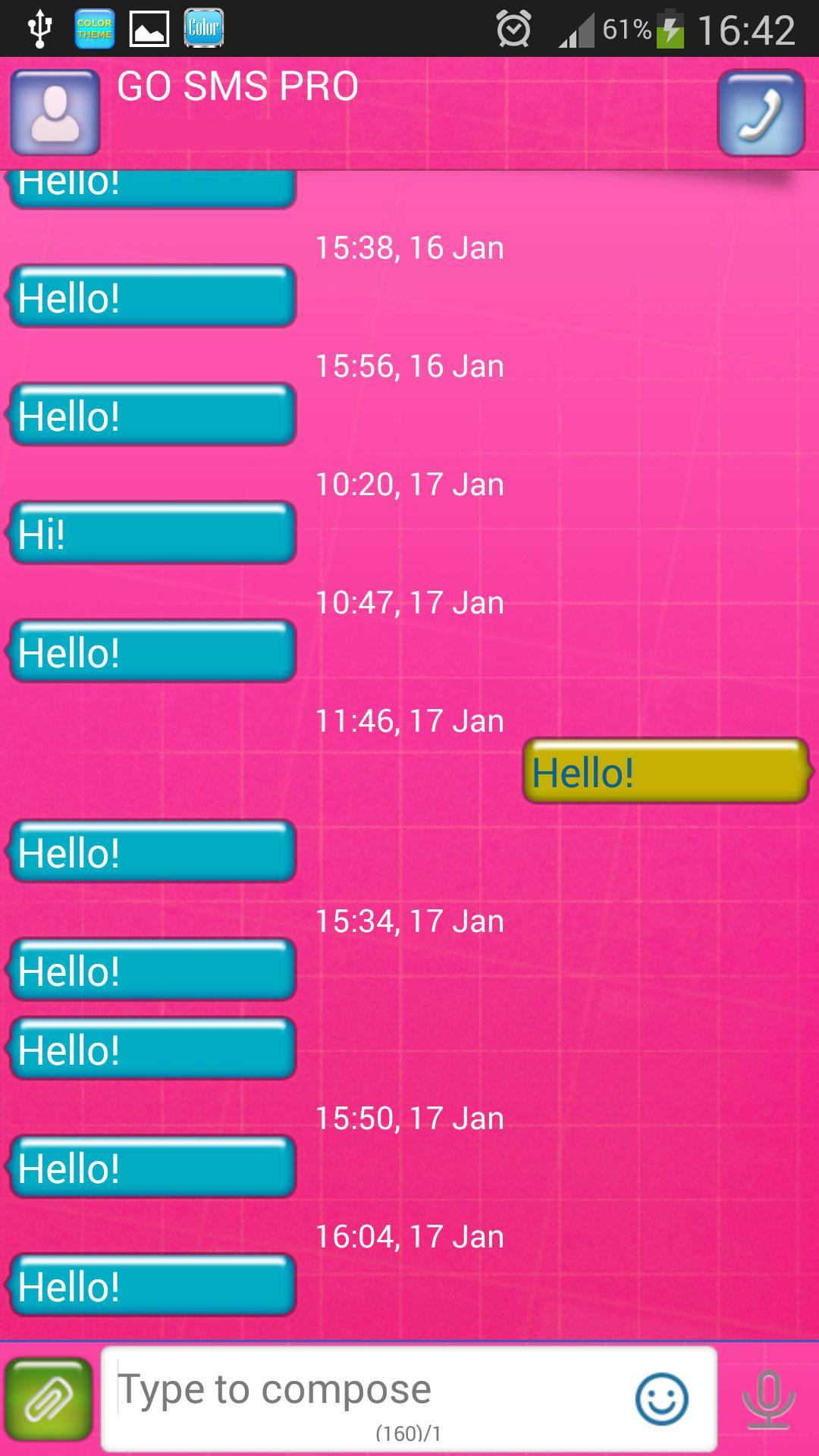Open the contact avatar profile

[55, 112]
